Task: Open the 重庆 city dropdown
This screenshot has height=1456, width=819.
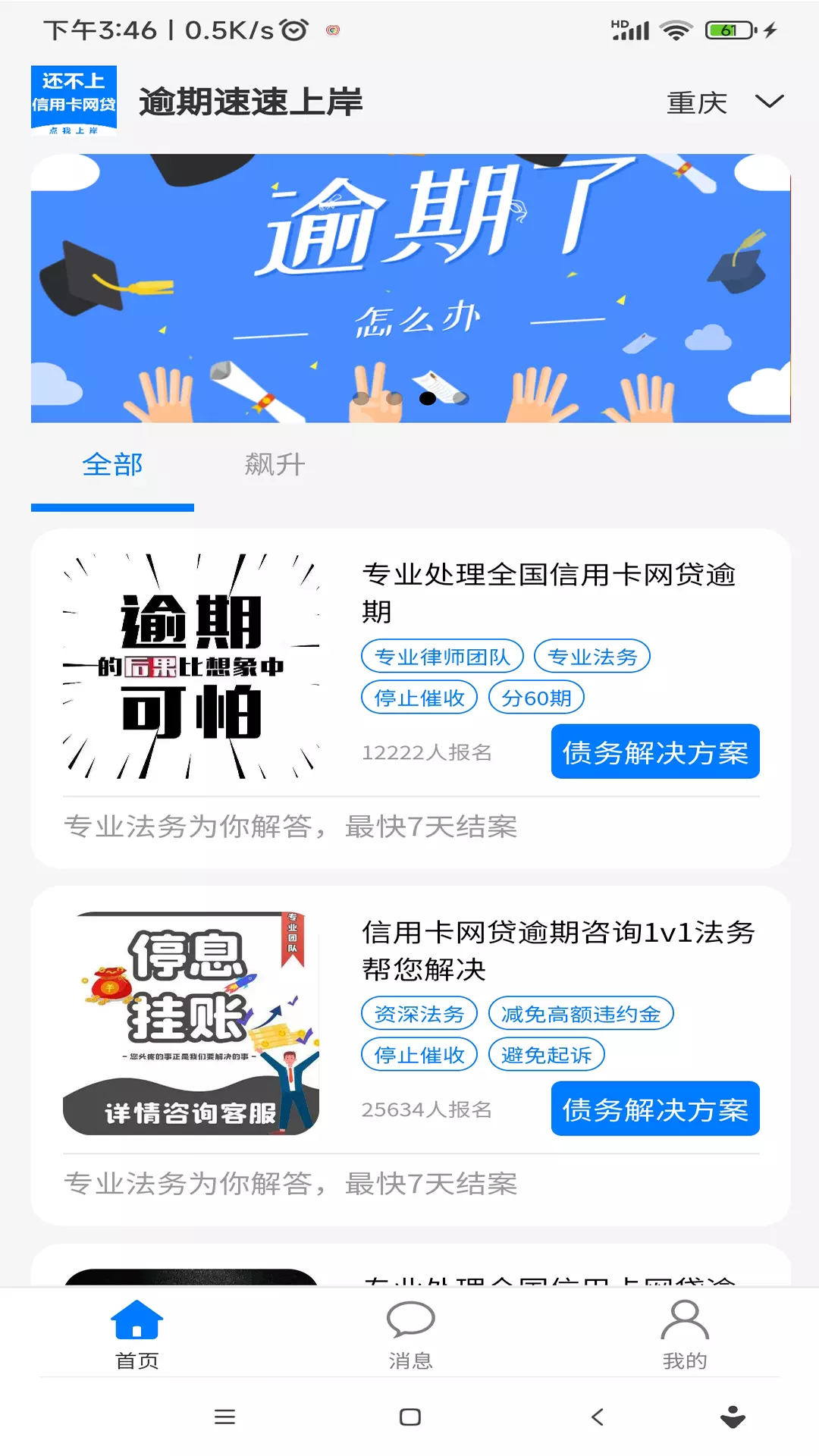Action: coord(724,102)
